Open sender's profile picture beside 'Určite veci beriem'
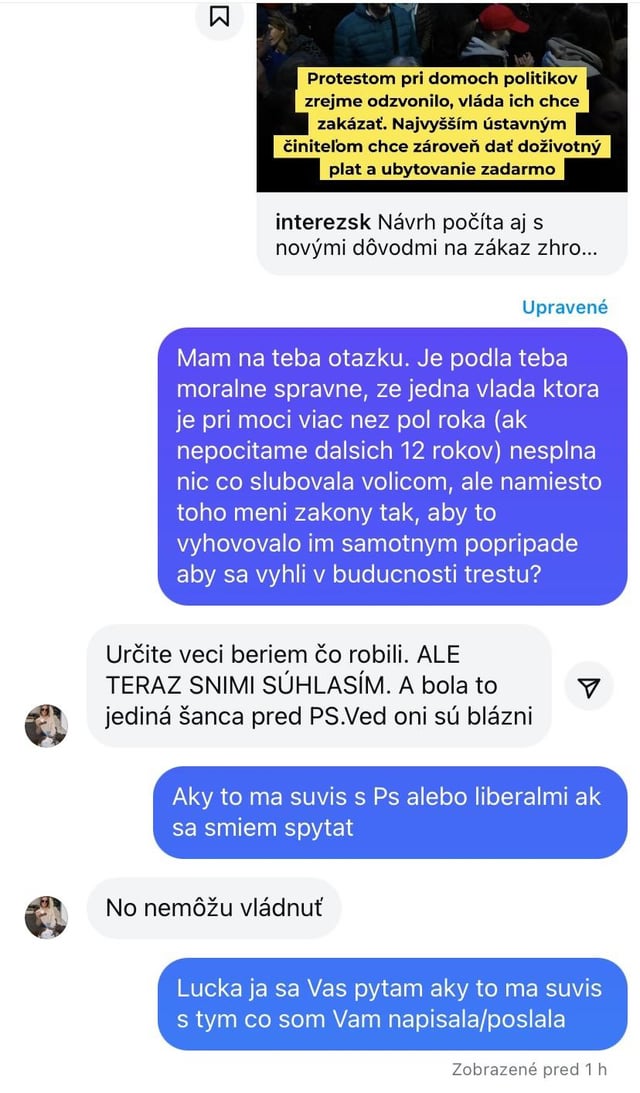Image resolution: width=640 pixels, height=1093 pixels. pos(46,725)
